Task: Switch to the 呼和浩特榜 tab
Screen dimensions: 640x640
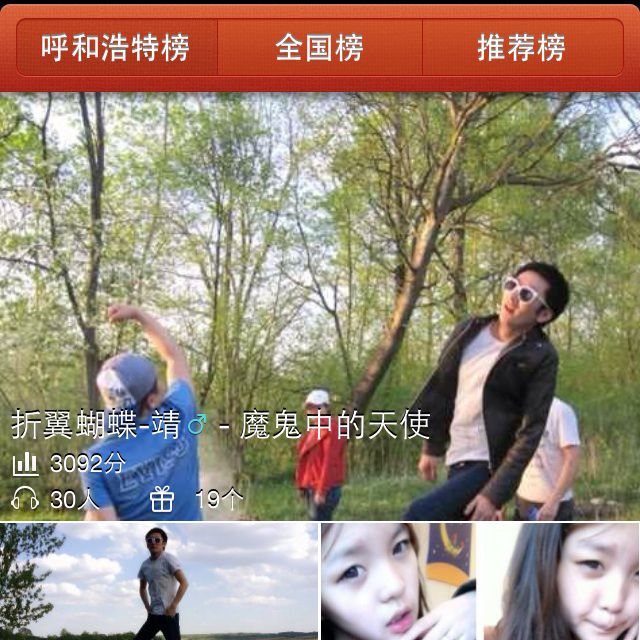Action: [x=116, y=48]
